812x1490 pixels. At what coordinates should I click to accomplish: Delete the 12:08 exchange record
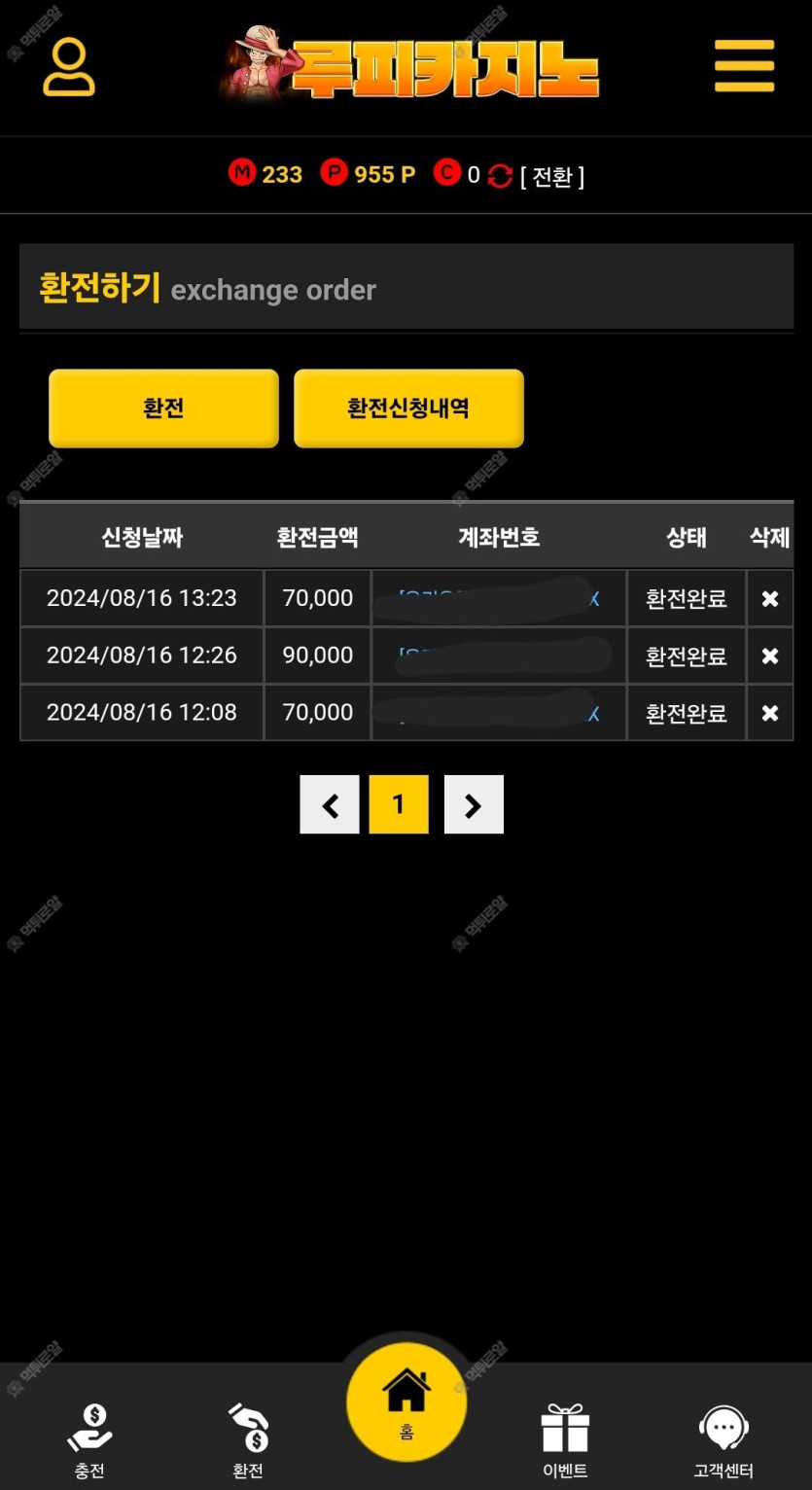point(769,713)
